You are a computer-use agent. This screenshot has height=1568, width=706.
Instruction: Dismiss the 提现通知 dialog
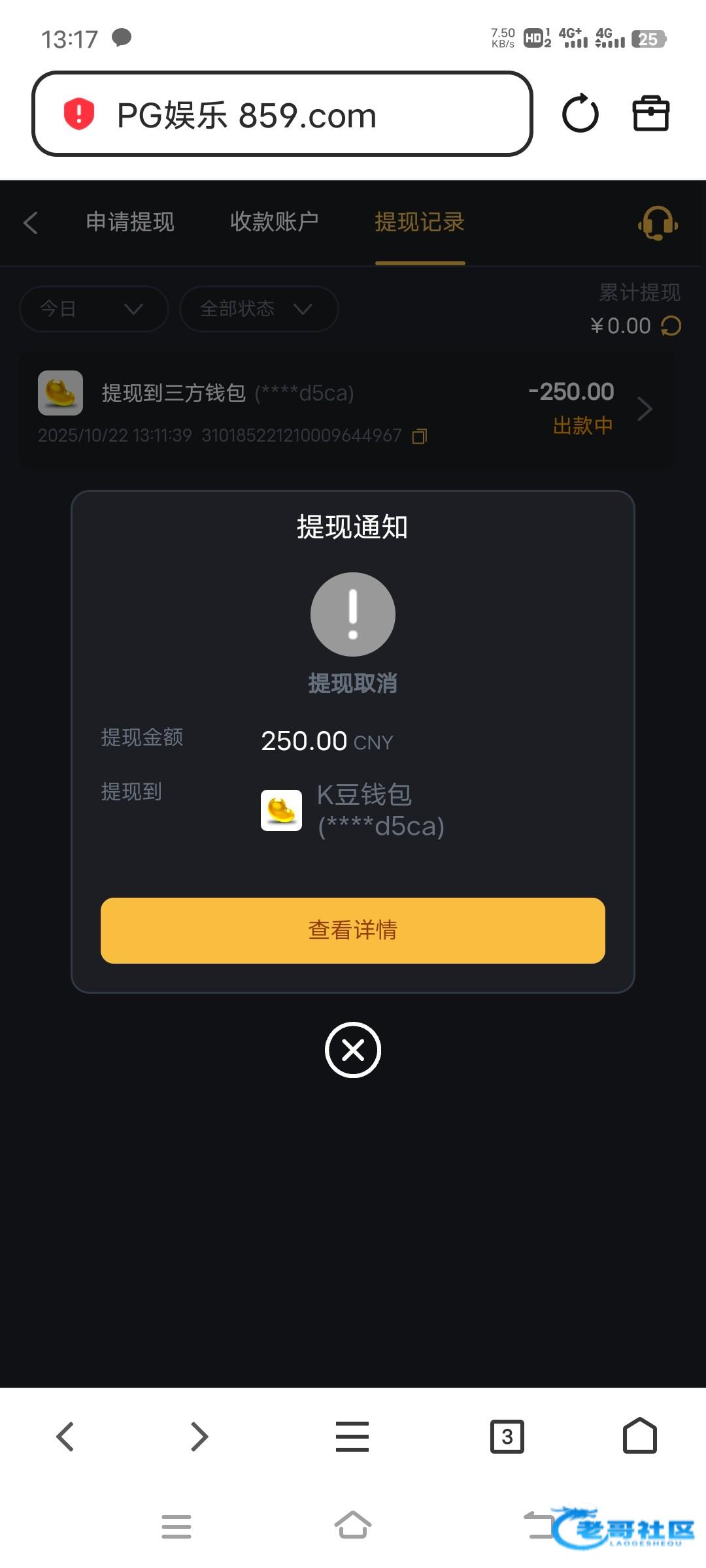click(x=352, y=1050)
